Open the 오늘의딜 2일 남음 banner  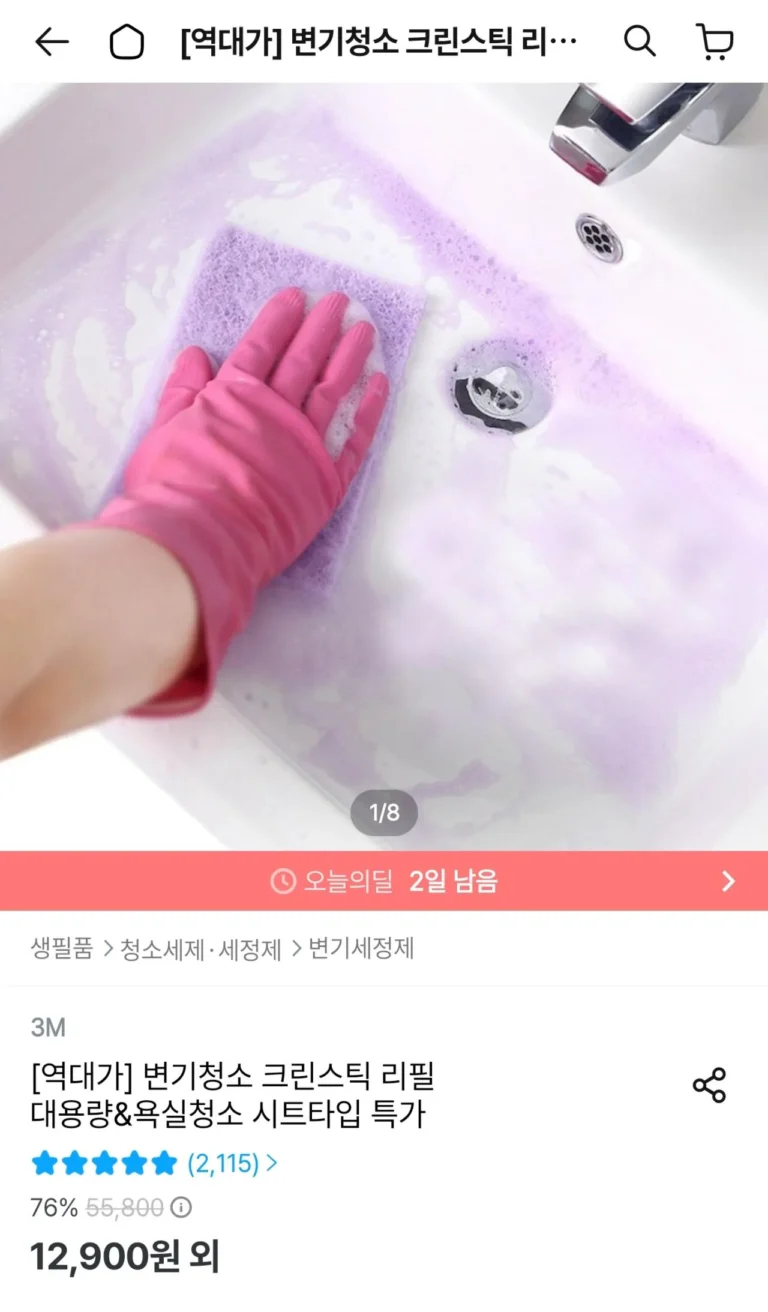click(384, 881)
